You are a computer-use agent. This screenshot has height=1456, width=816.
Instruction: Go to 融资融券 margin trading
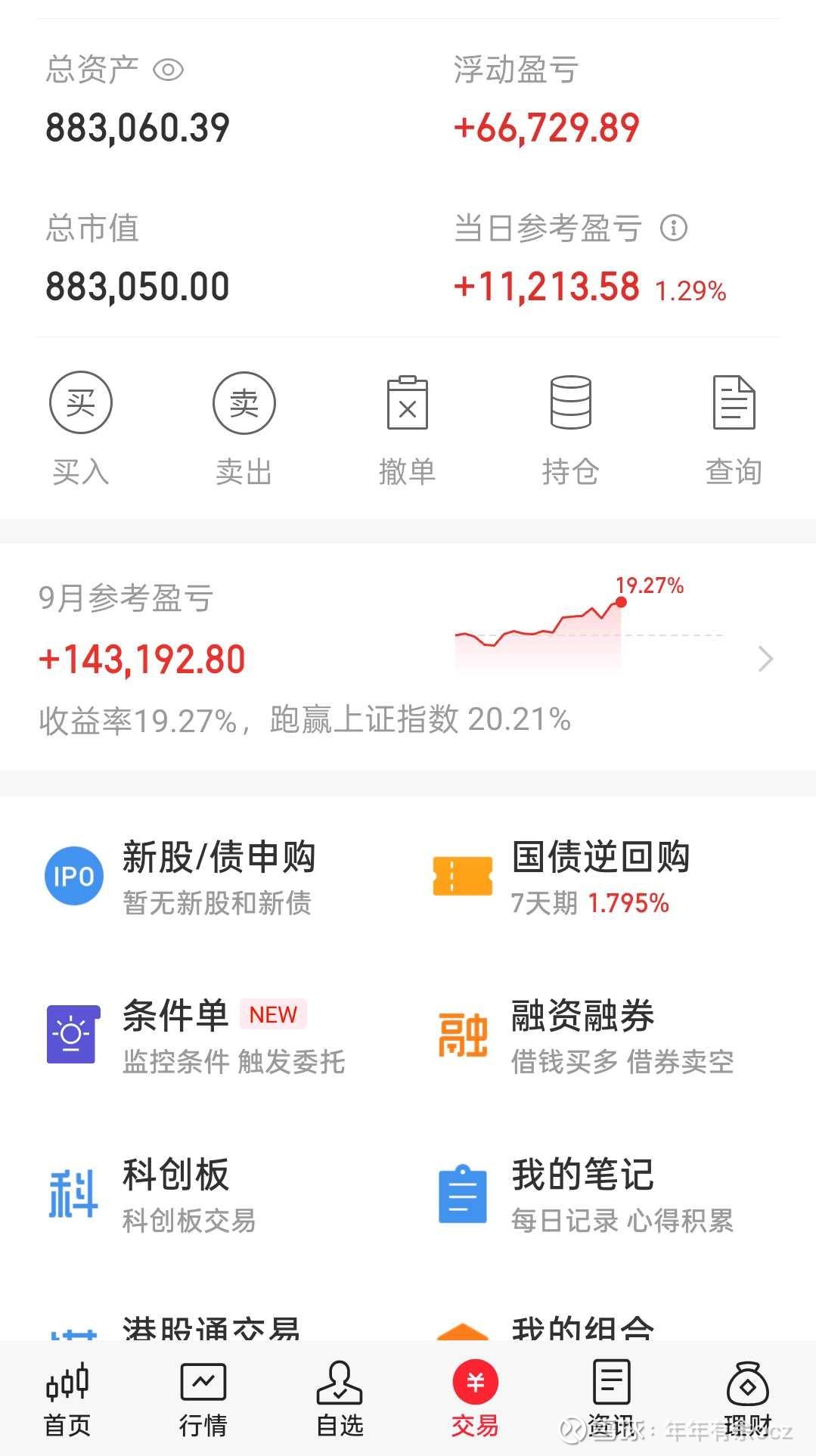pos(582,1035)
